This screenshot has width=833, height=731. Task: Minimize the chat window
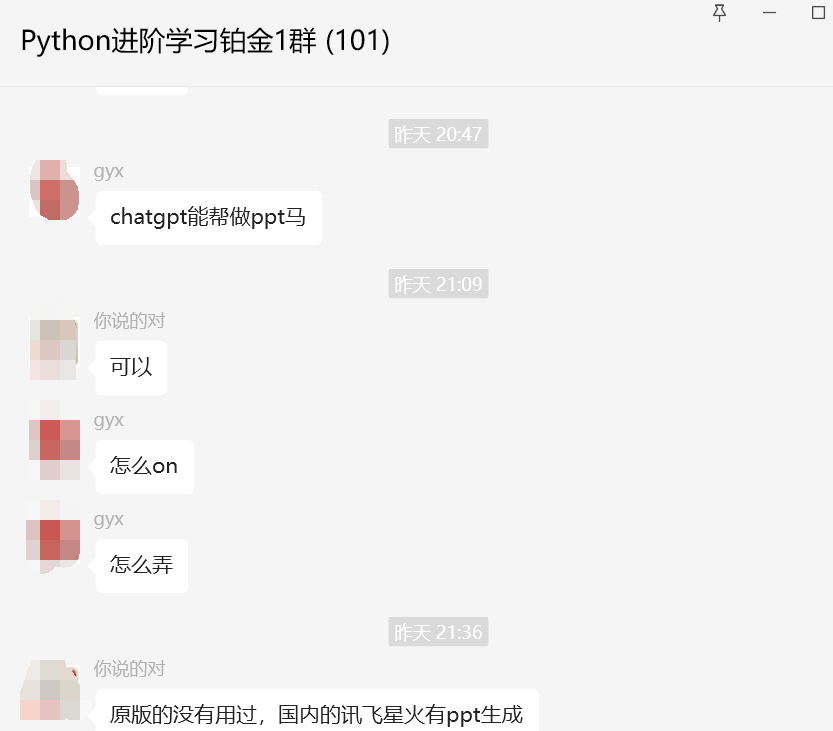tap(769, 13)
